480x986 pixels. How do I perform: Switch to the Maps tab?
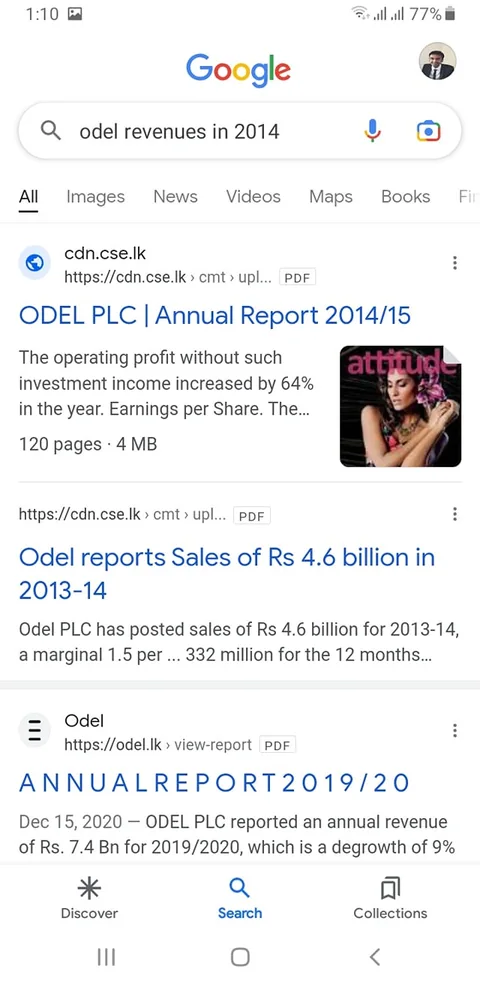coord(331,197)
